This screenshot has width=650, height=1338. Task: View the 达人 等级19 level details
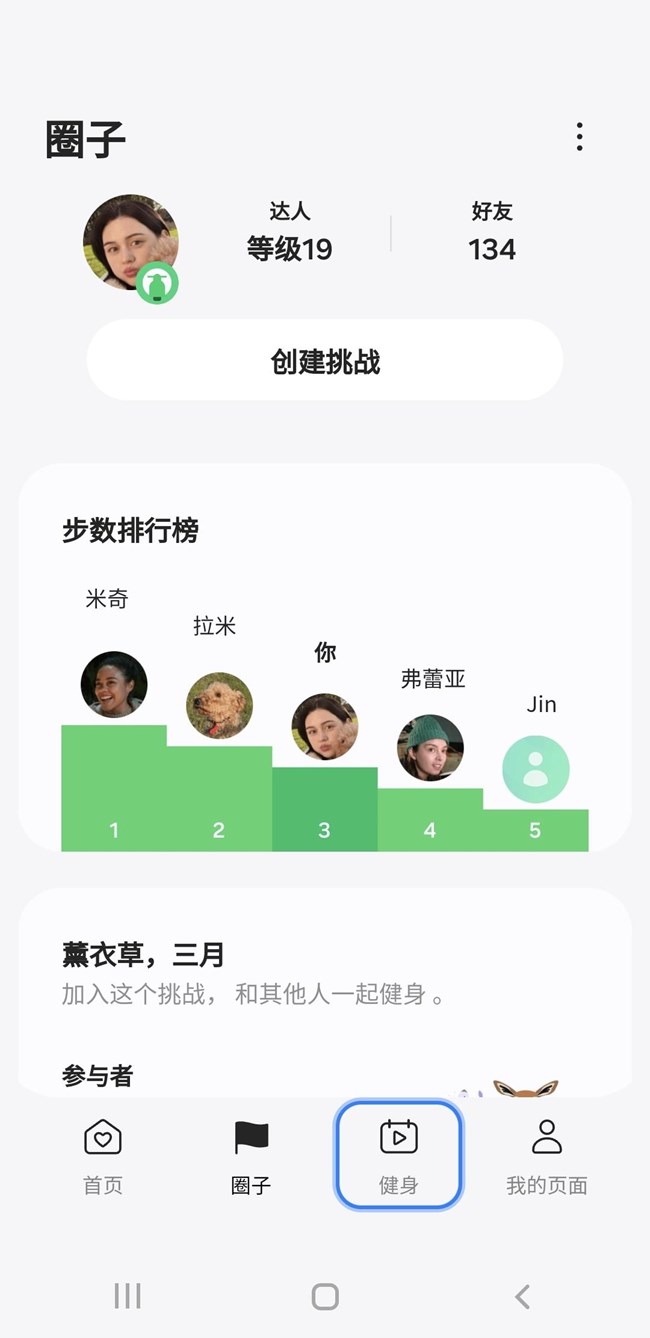coord(290,233)
